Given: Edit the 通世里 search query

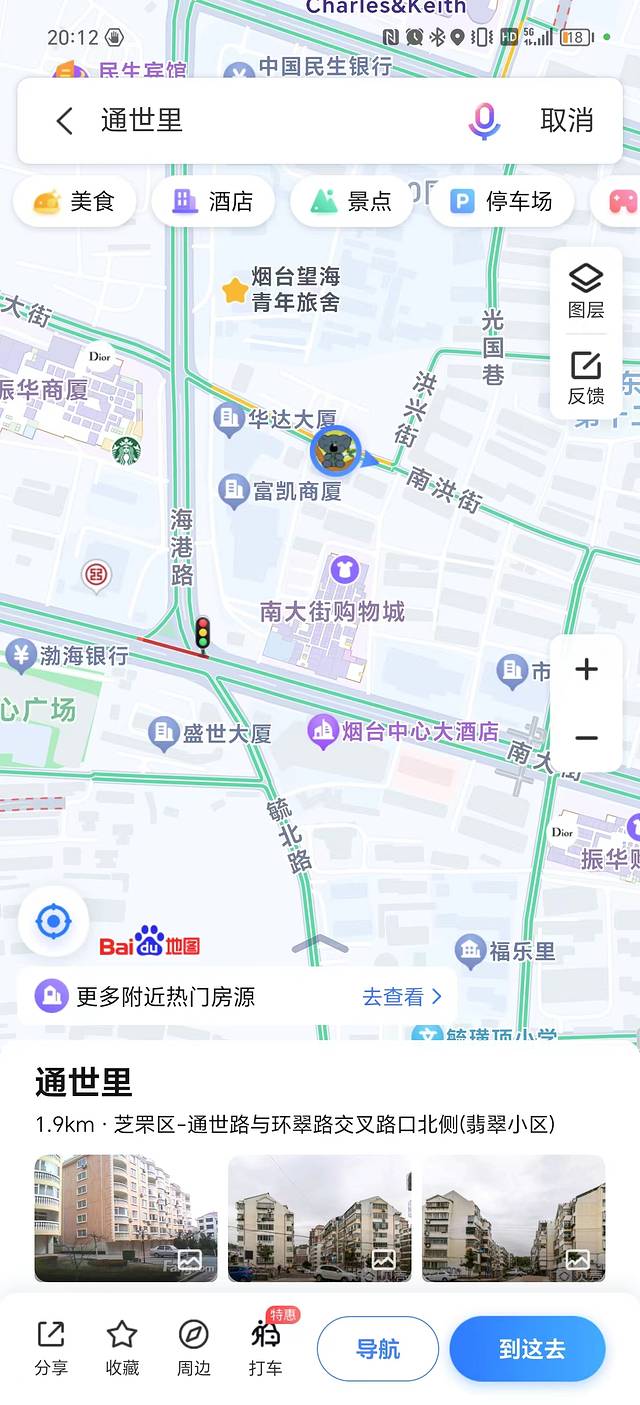Looking at the screenshot, I should [x=270, y=121].
